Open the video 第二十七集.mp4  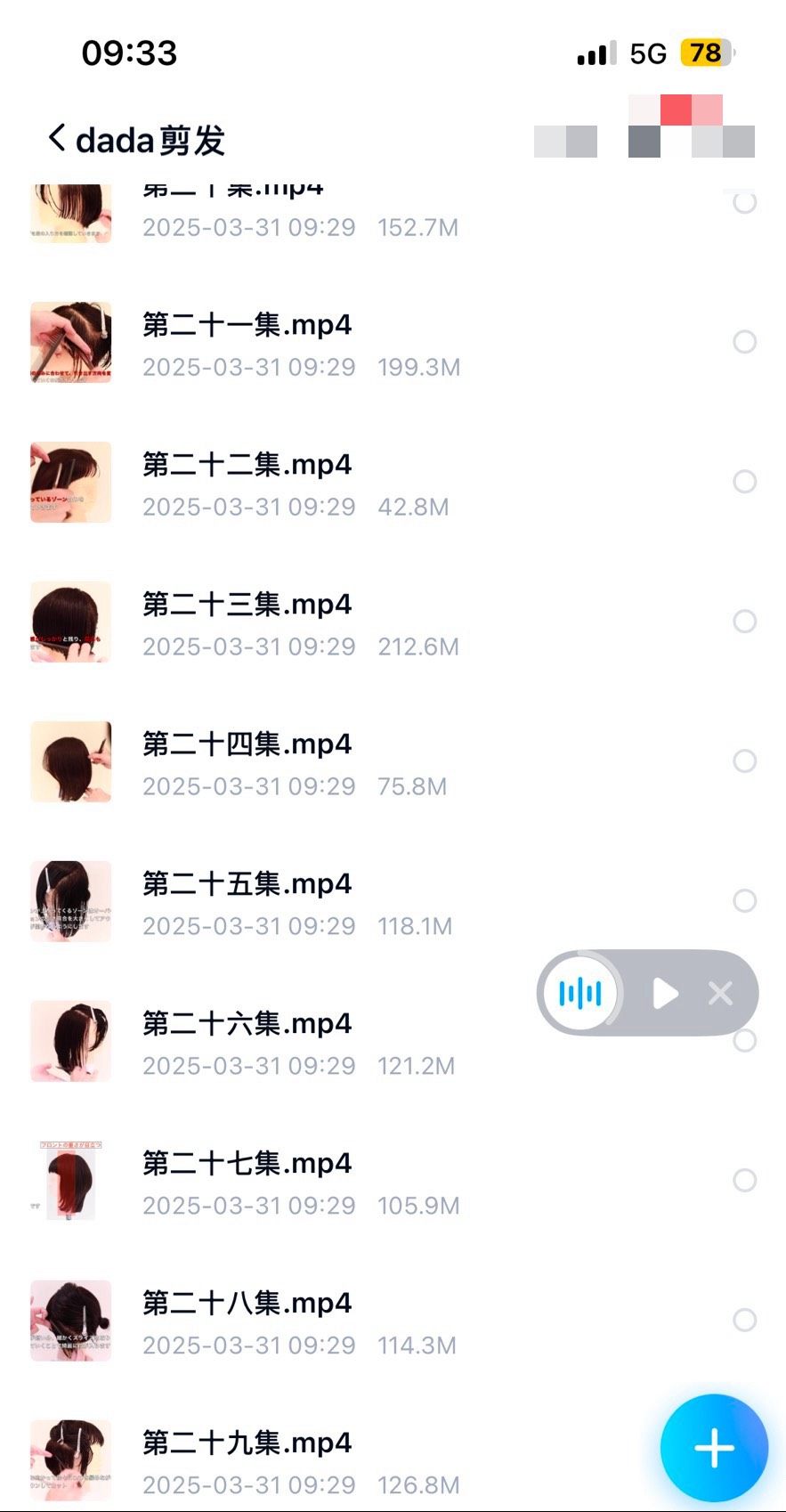(247, 1165)
